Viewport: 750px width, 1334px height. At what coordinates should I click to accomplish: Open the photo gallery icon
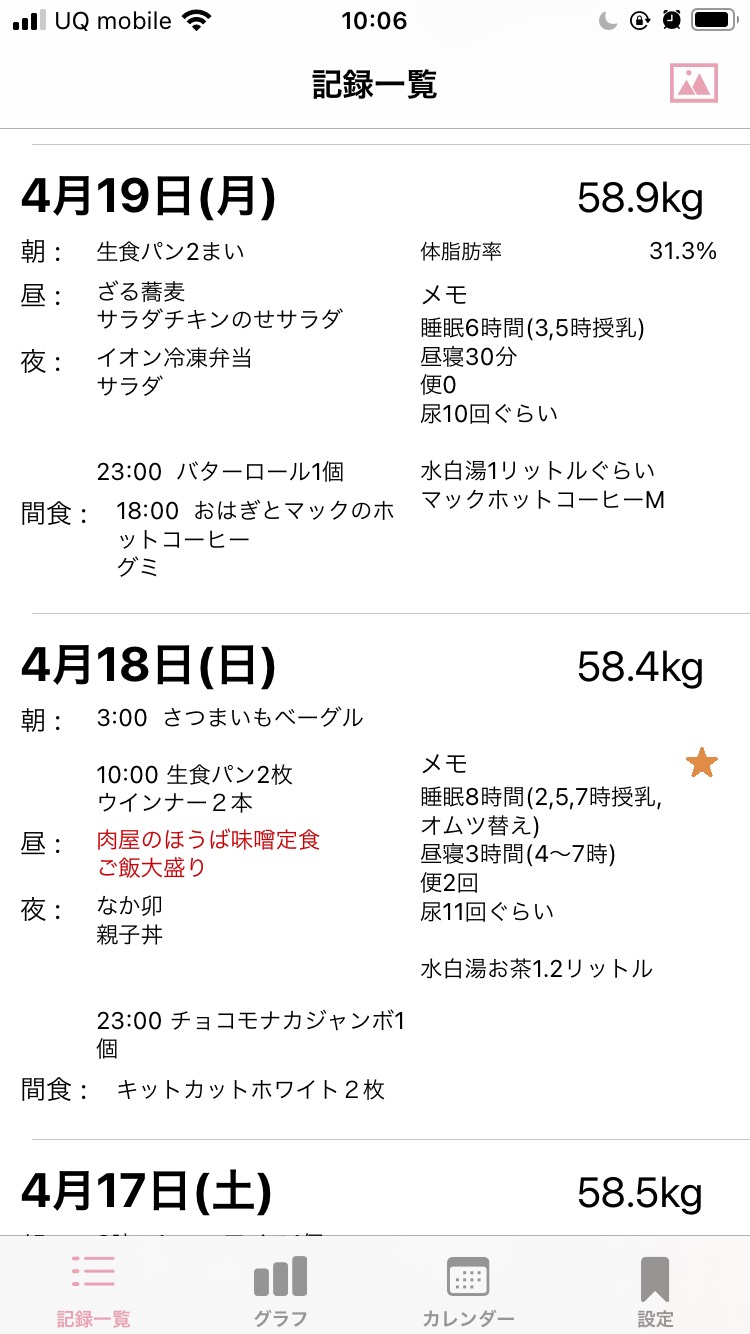click(694, 83)
